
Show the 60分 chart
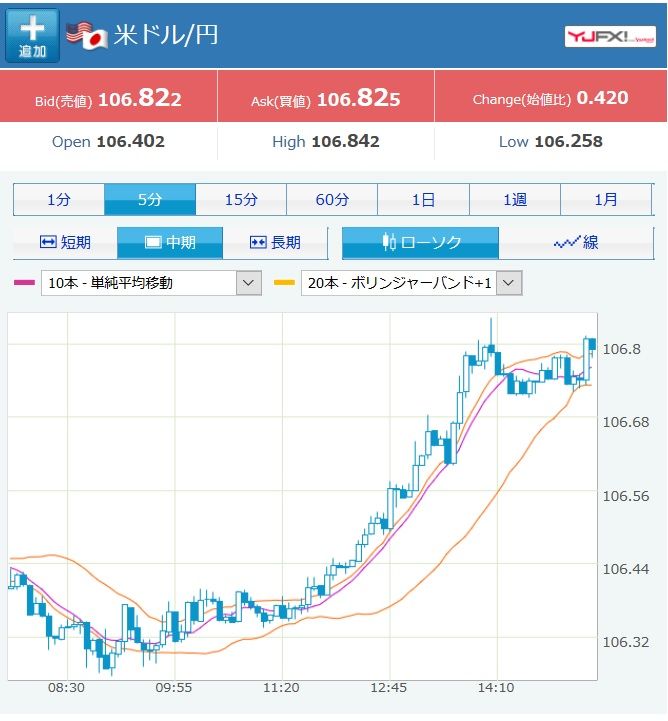[x=332, y=200]
